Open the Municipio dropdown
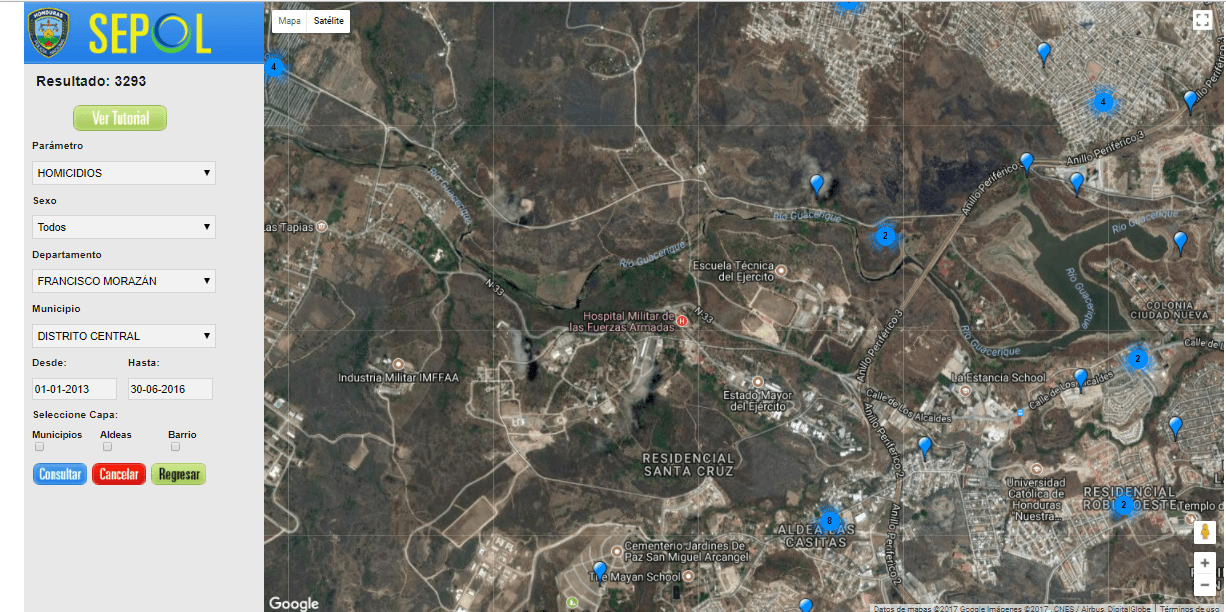 pyautogui.click(x=124, y=336)
